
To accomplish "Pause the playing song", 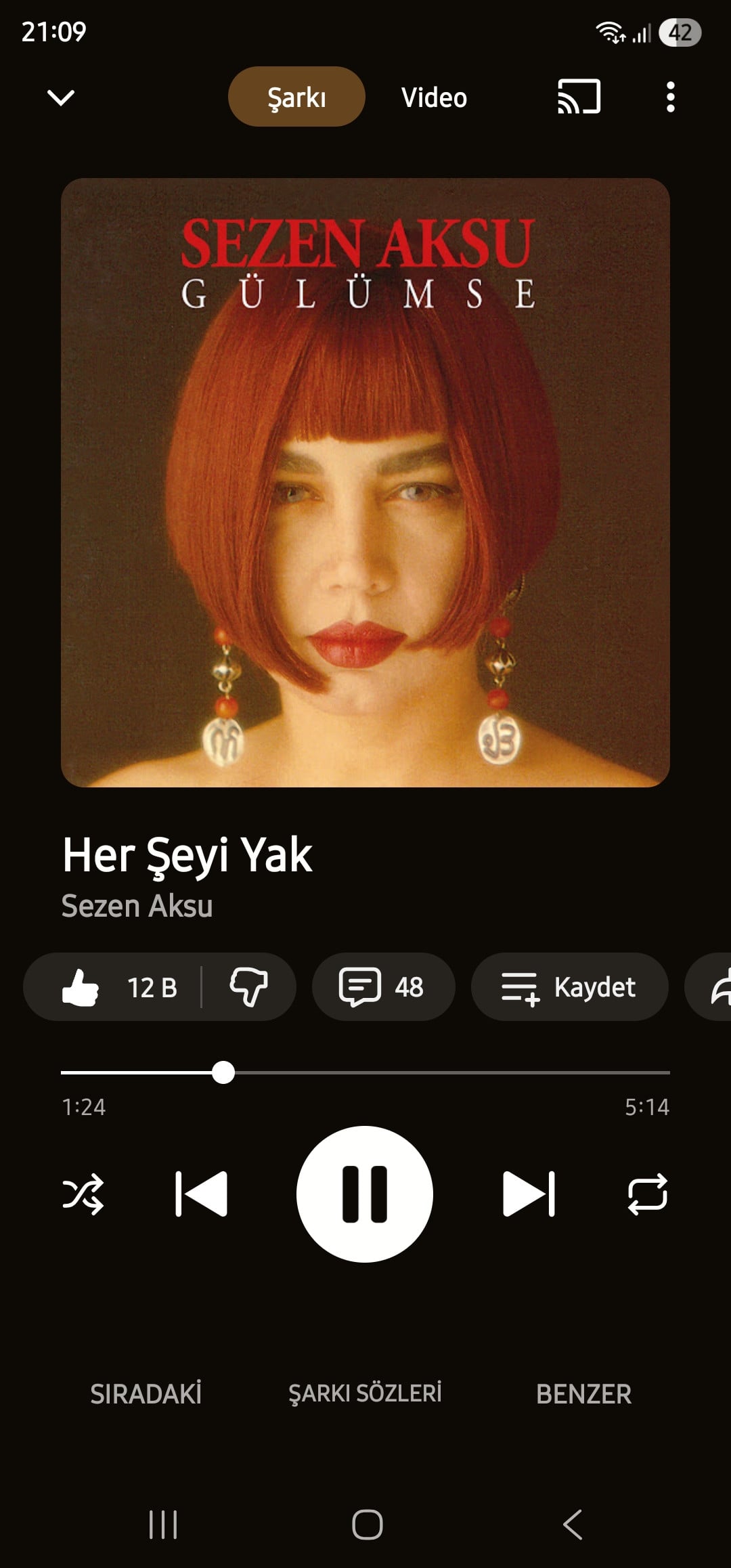I will [365, 1194].
